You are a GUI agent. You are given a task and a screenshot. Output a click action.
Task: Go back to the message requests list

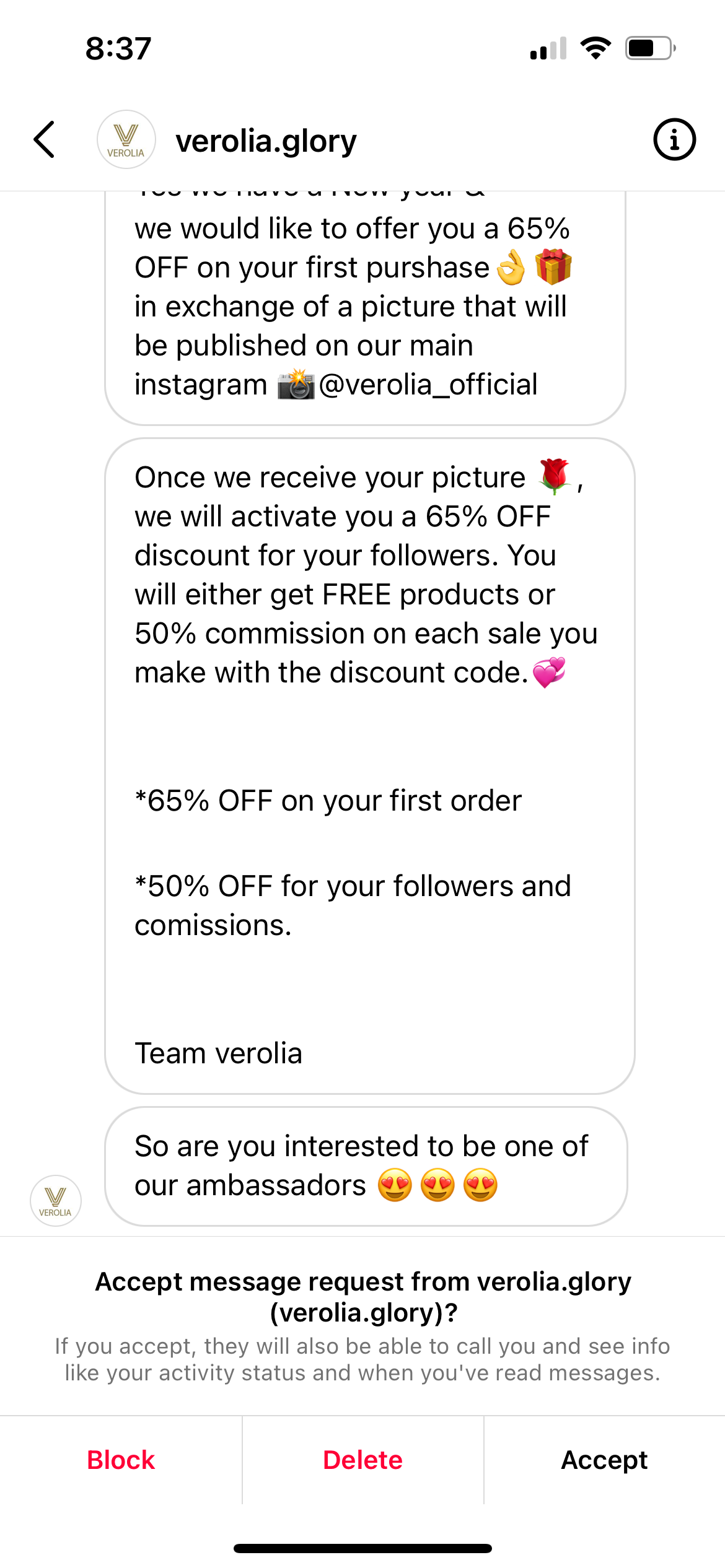click(x=45, y=140)
